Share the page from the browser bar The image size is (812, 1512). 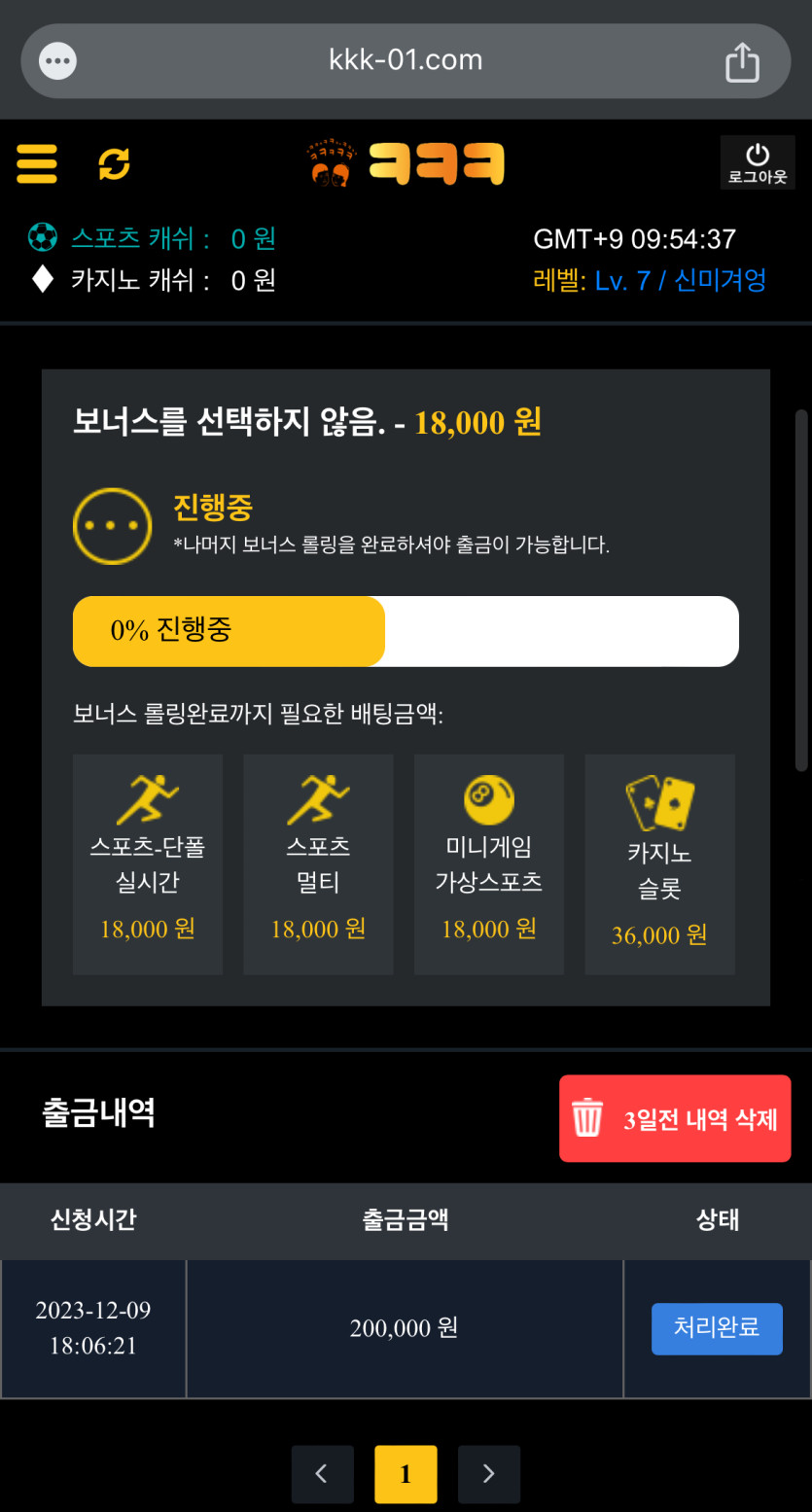click(x=742, y=62)
